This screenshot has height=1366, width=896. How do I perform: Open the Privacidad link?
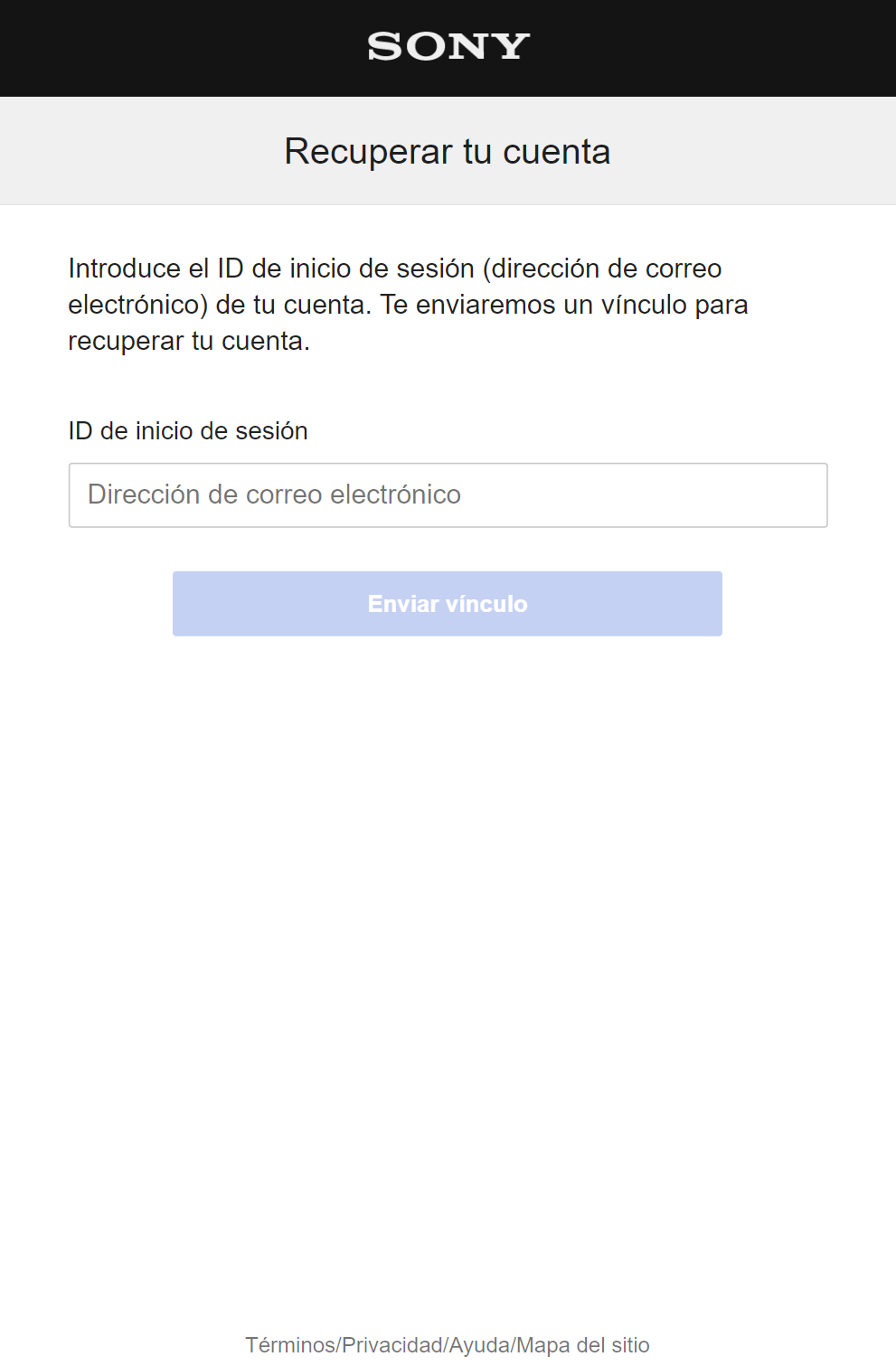pyautogui.click(x=392, y=1345)
